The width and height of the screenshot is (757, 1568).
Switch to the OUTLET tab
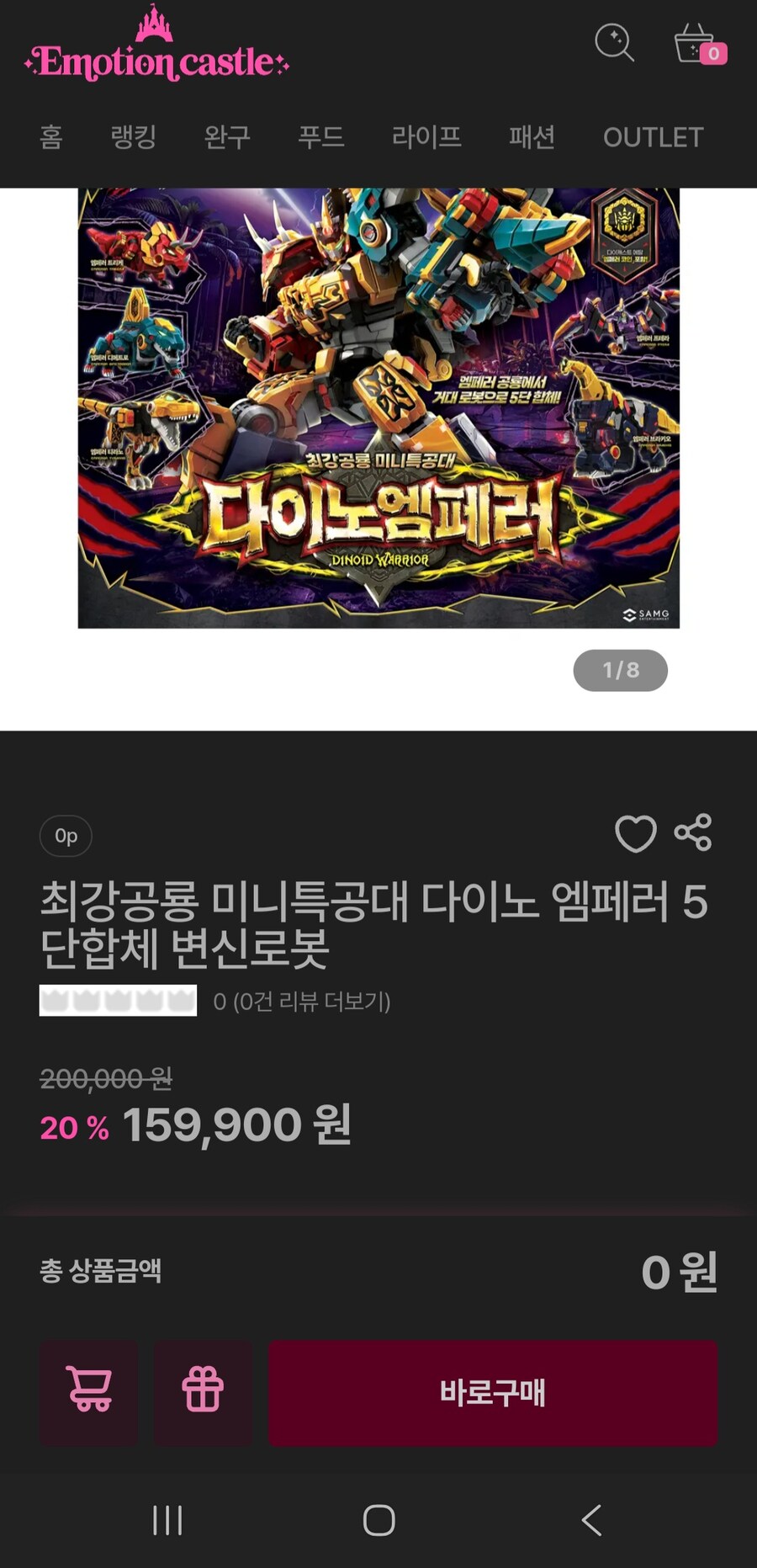pos(653,136)
